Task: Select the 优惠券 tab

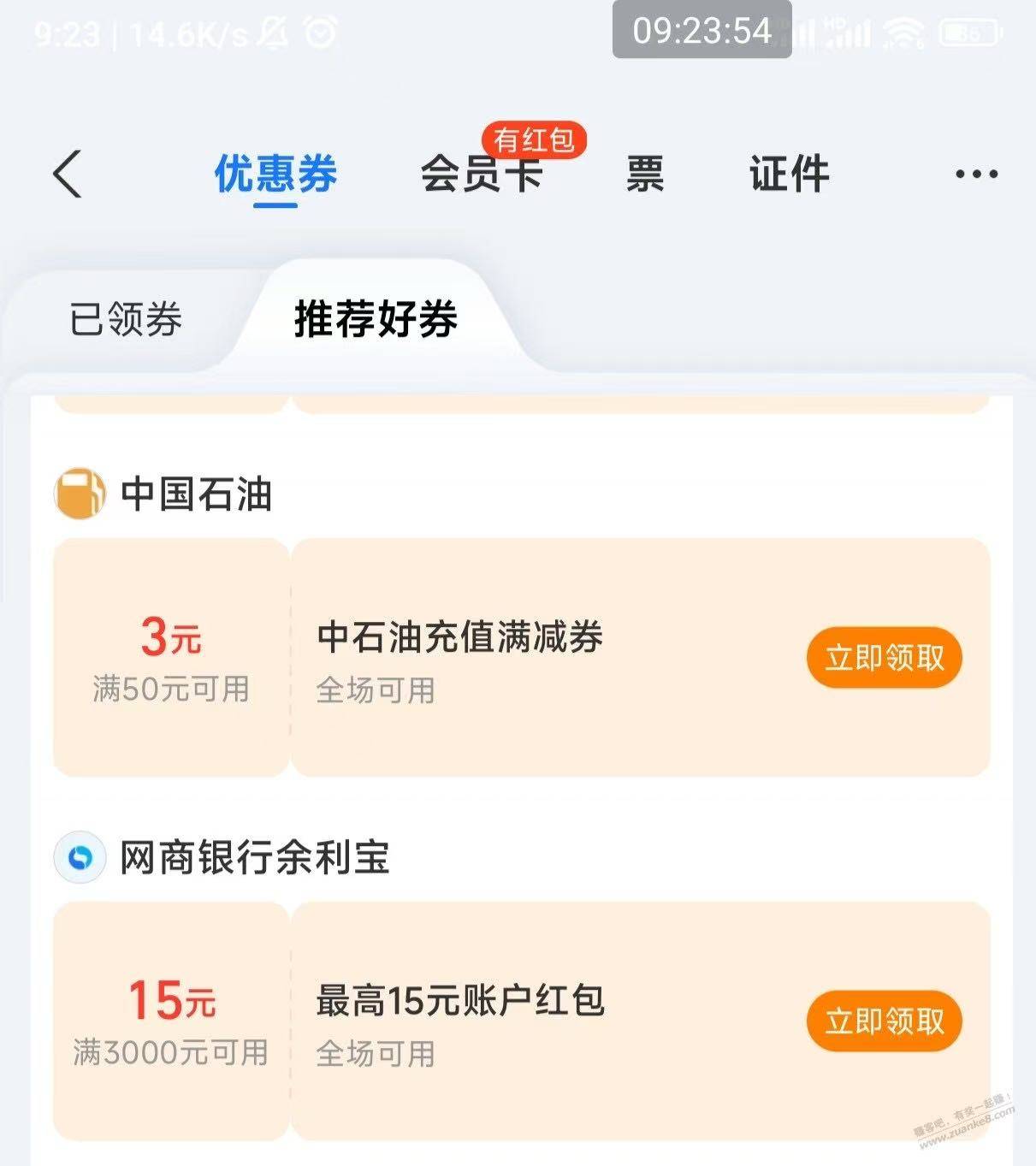Action: [275, 175]
